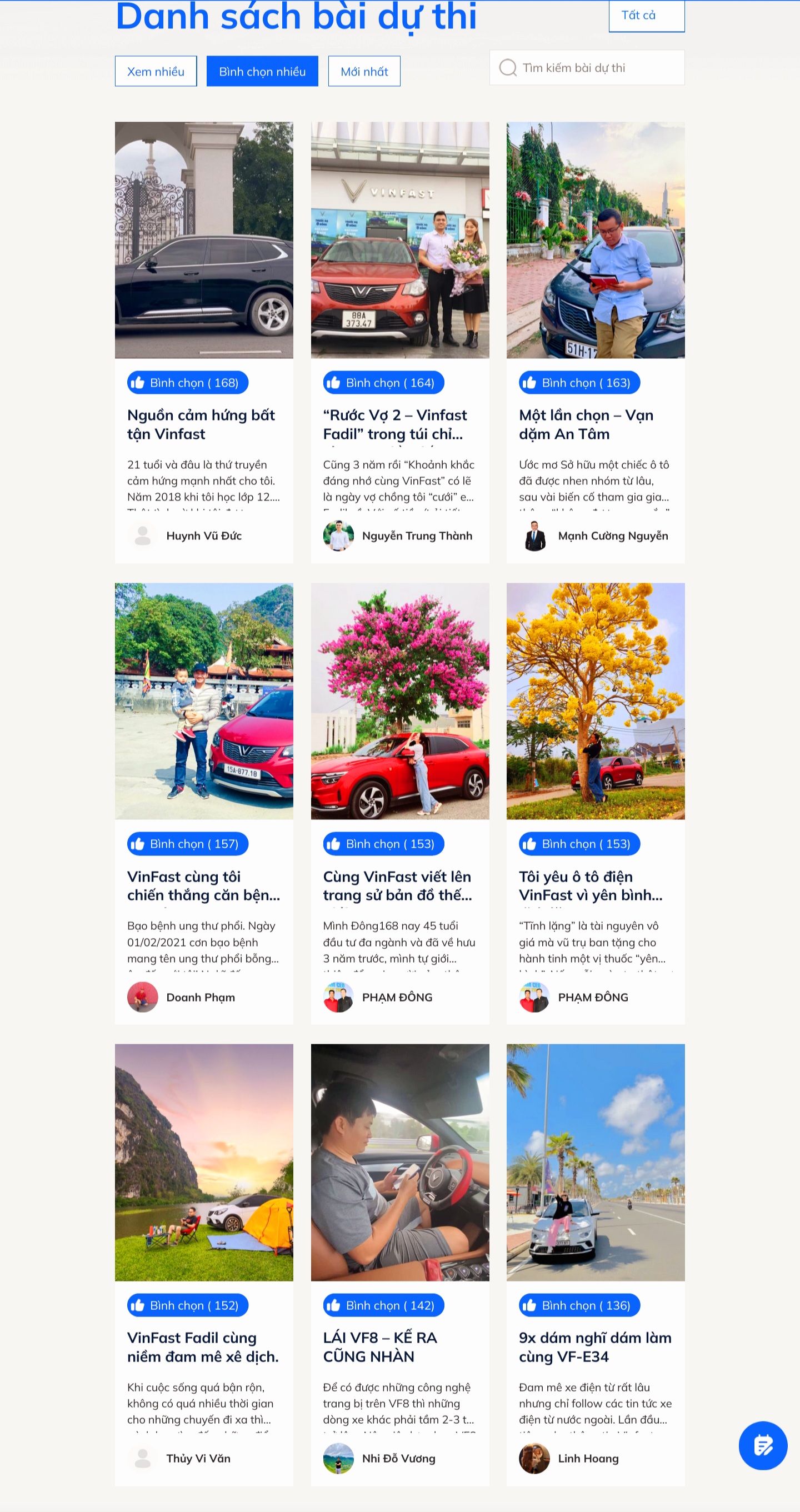
Task: Open Tôi yêu ô tô điện VinFast entry
Action: click(x=590, y=885)
